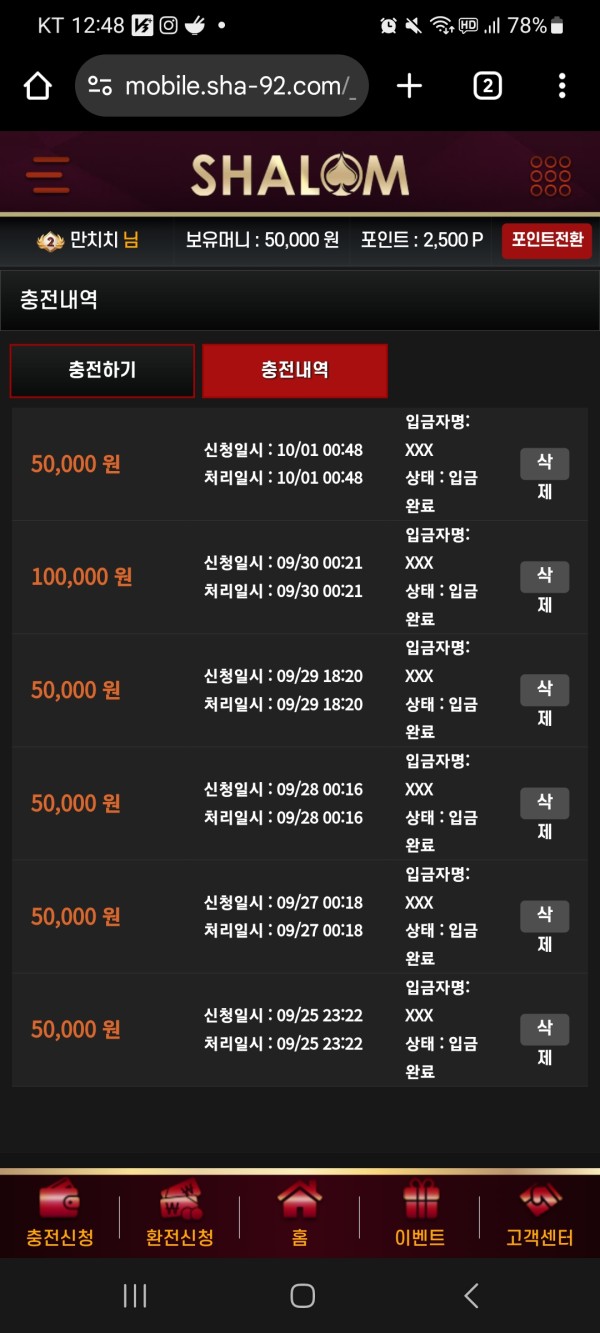Open the red dots grid menu
600x1333 pixels.
(x=550, y=175)
